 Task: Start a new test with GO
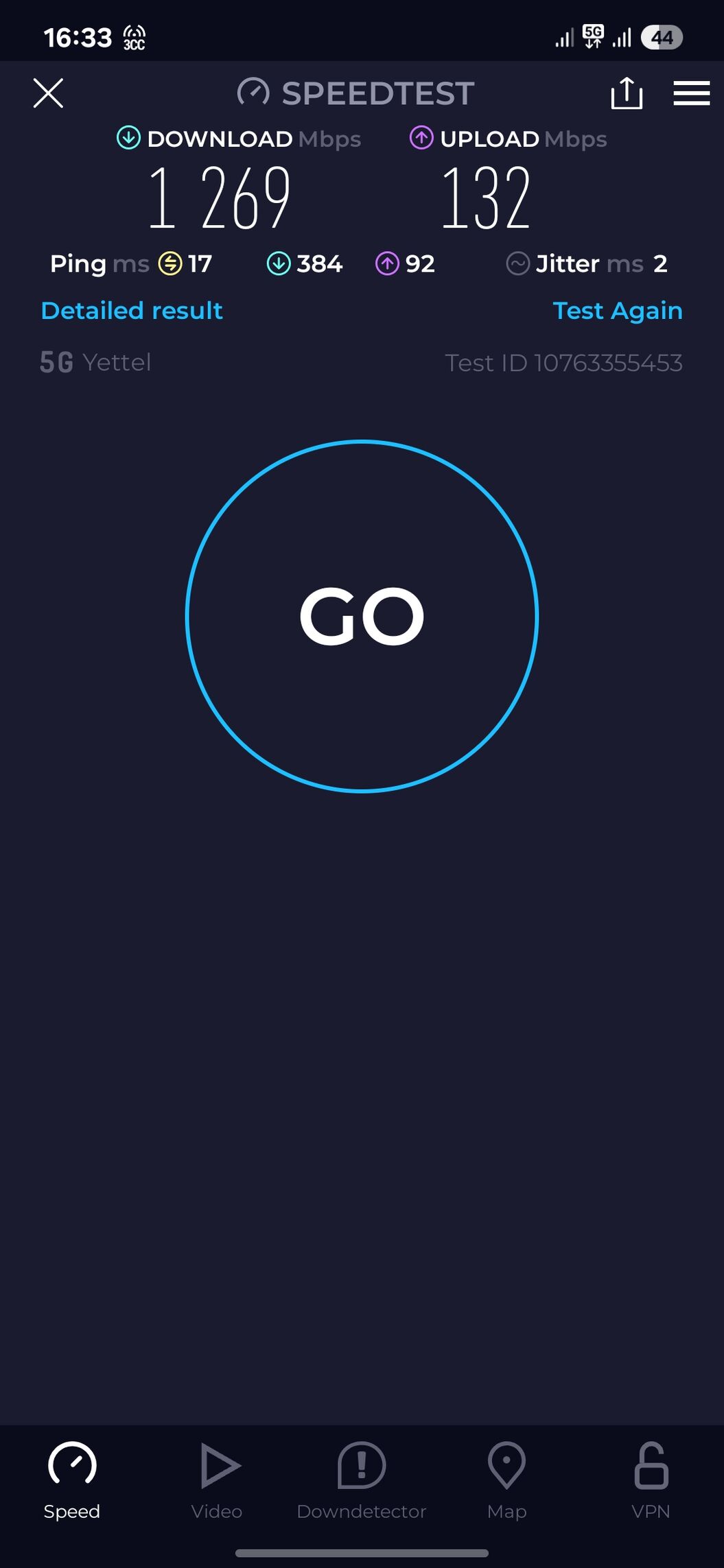click(x=362, y=616)
